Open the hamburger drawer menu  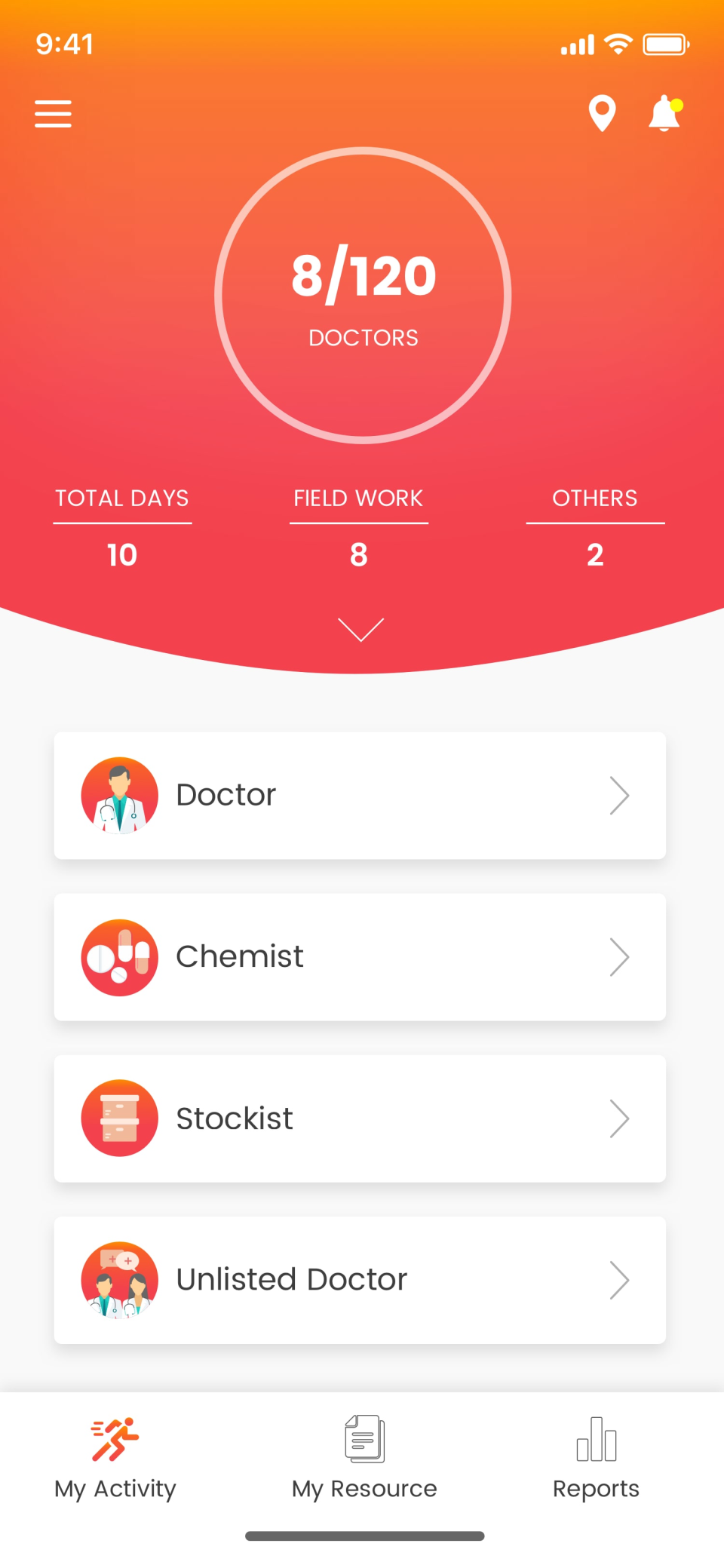pyautogui.click(x=53, y=114)
